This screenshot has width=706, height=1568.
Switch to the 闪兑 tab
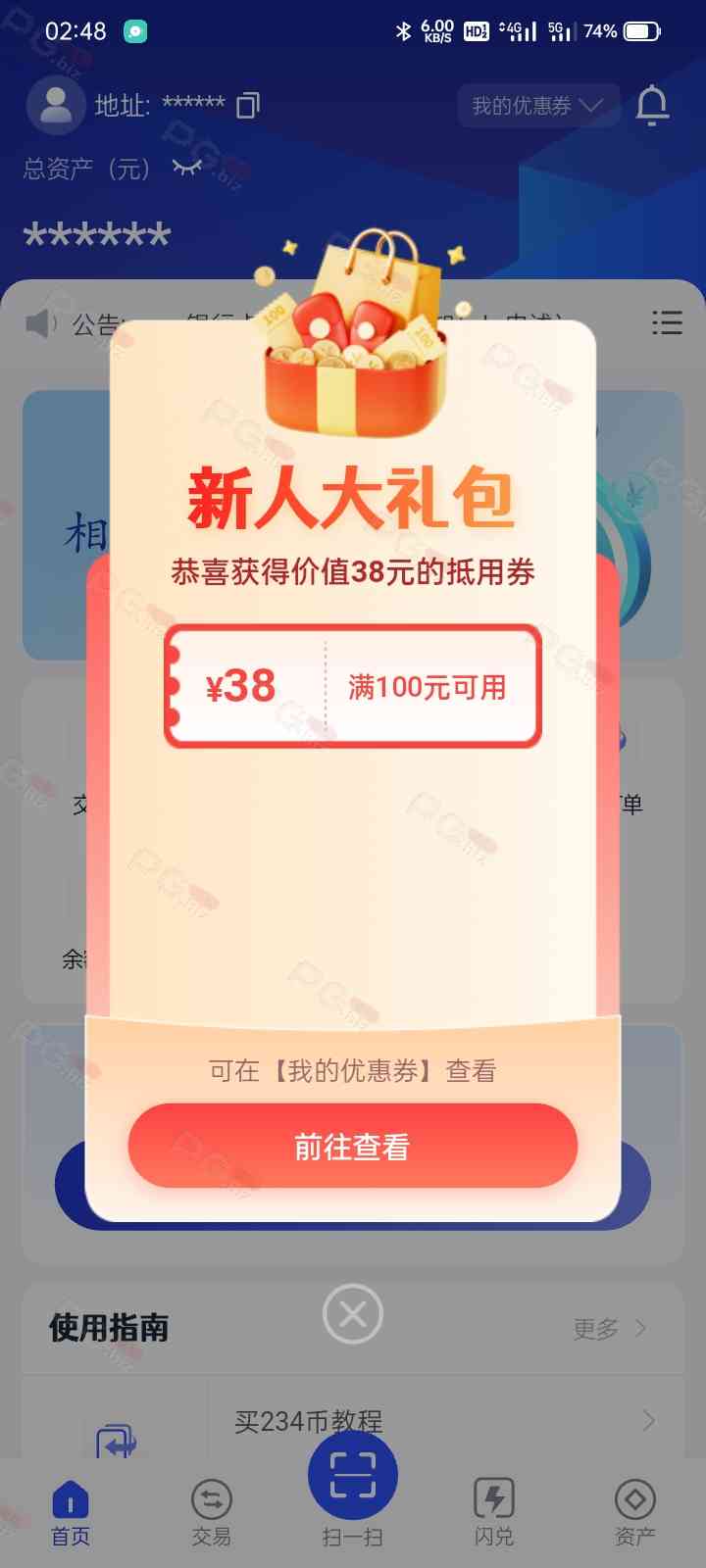493,1512
